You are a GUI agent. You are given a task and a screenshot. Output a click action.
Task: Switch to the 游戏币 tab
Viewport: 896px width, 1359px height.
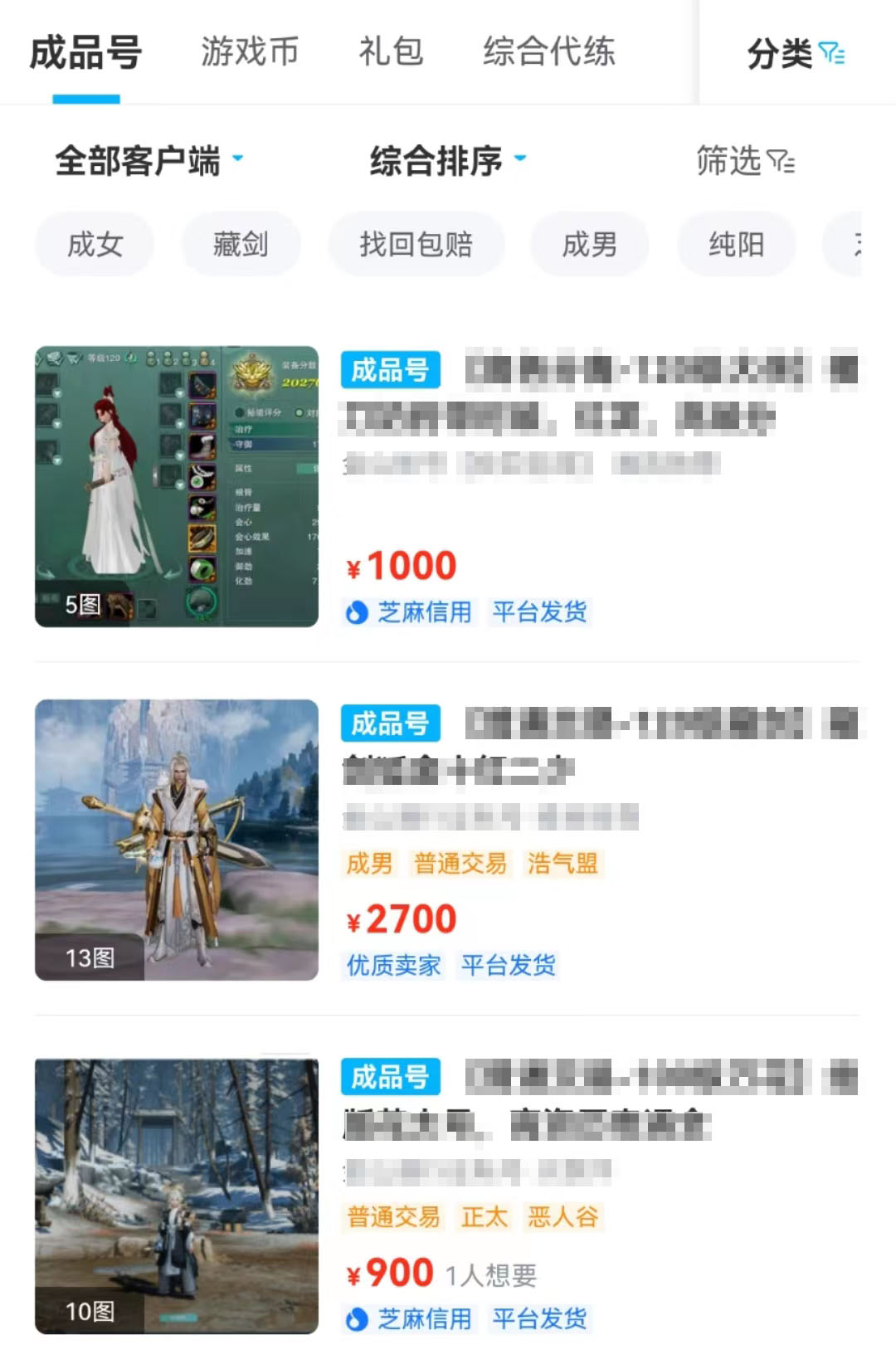pos(250,52)
